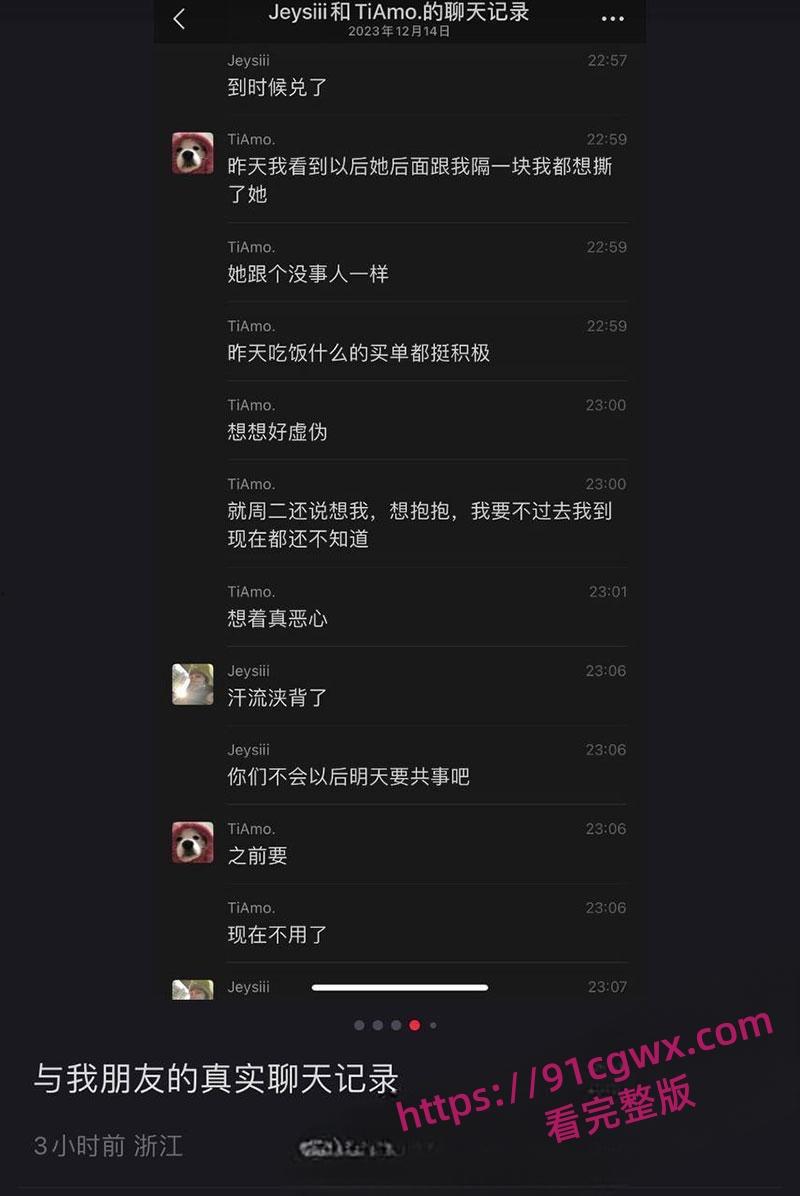800x1196 pixels.
Task: Select the active red carousel dot
Action: click(x=414, y=1025)
